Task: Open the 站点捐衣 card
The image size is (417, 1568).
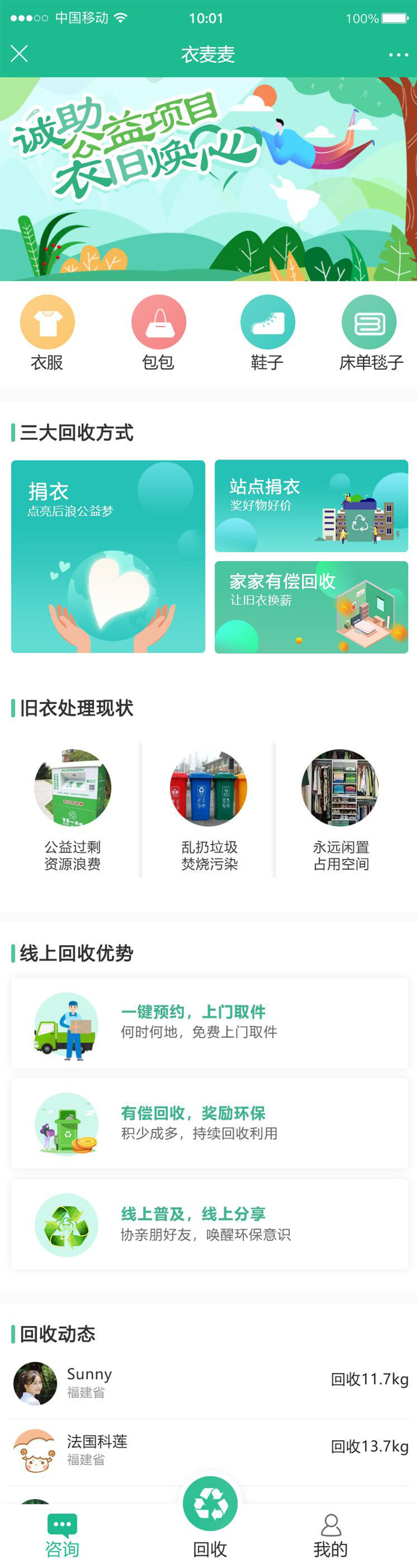Action: click(x=311, y=506)
